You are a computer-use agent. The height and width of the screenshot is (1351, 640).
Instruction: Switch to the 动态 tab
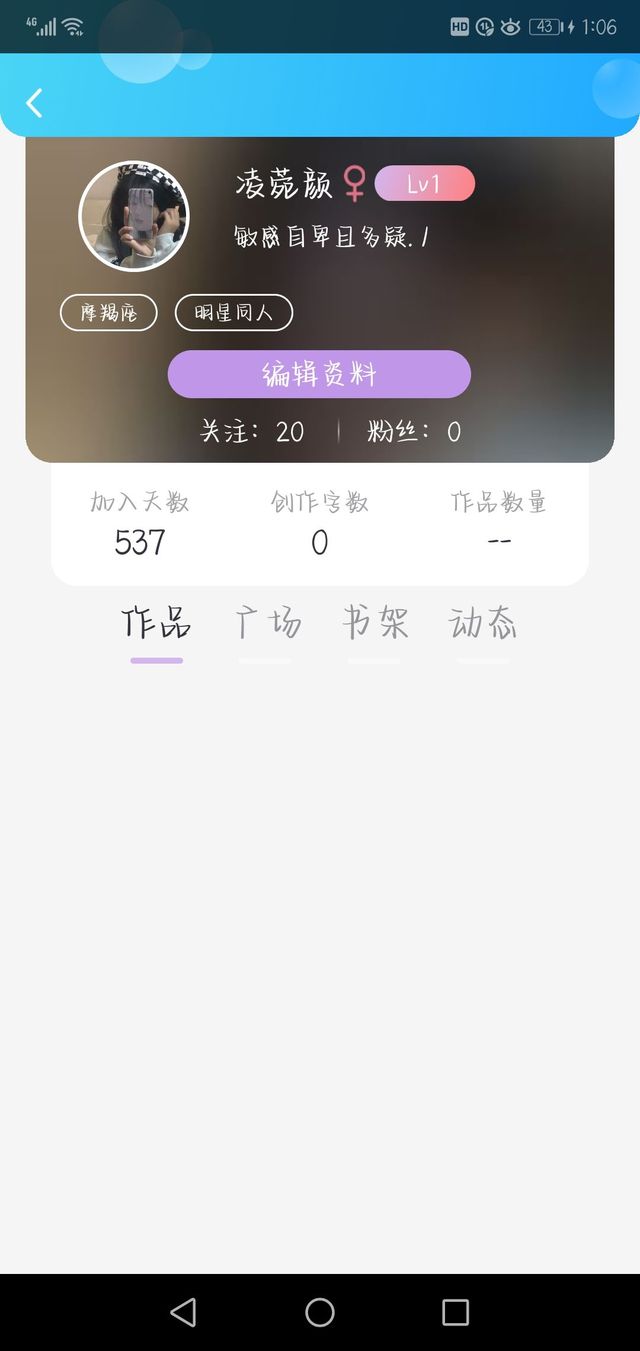pyautogui.click(x=483, y=623)
